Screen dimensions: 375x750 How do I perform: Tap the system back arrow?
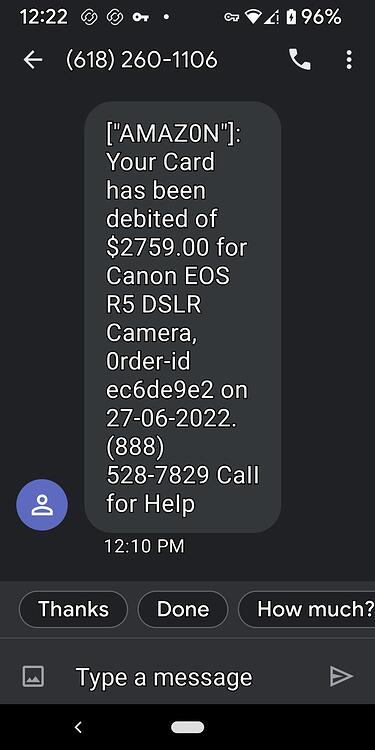78,727
